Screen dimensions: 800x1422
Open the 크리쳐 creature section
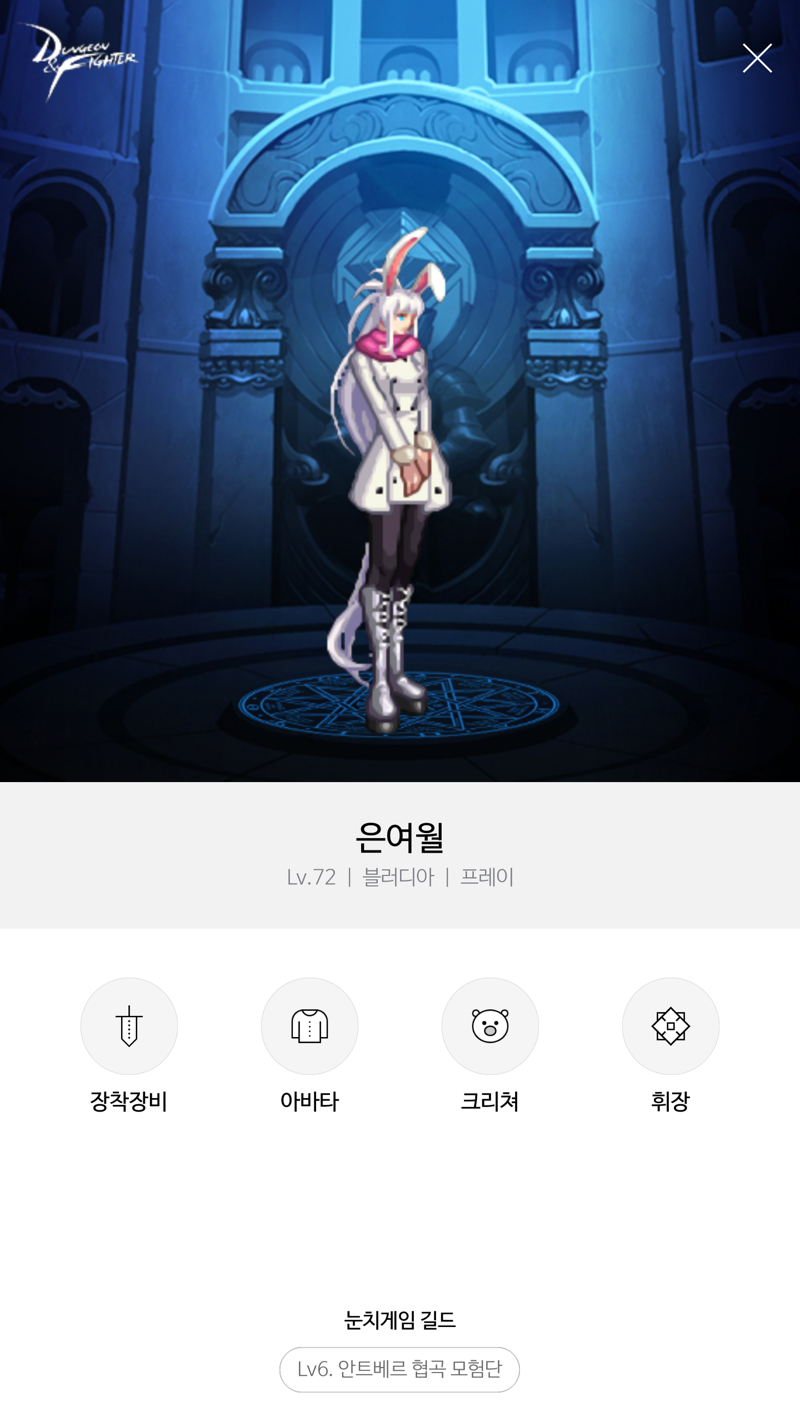click(490, 1027)
